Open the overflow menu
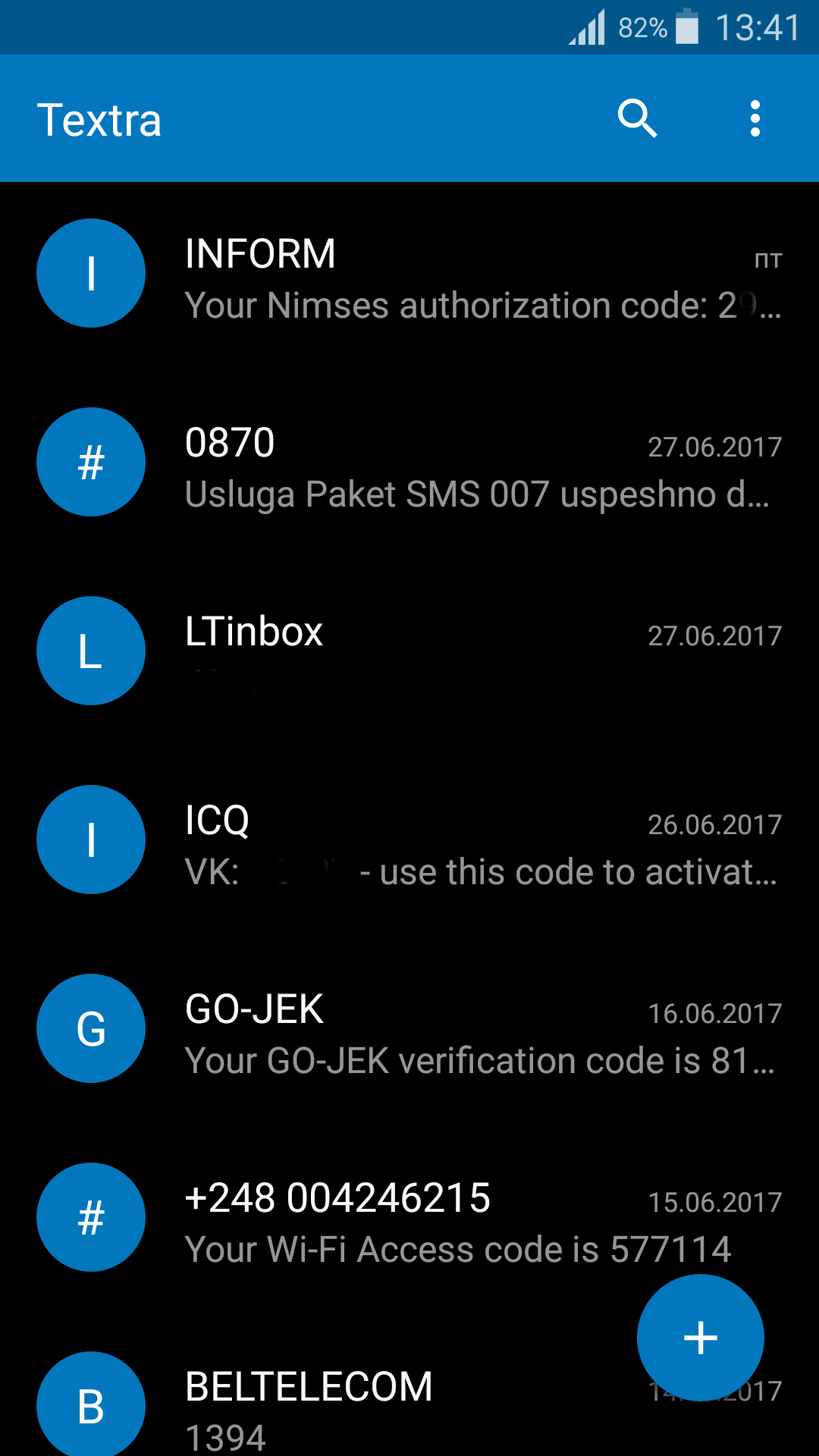 (x=755, y=118)
